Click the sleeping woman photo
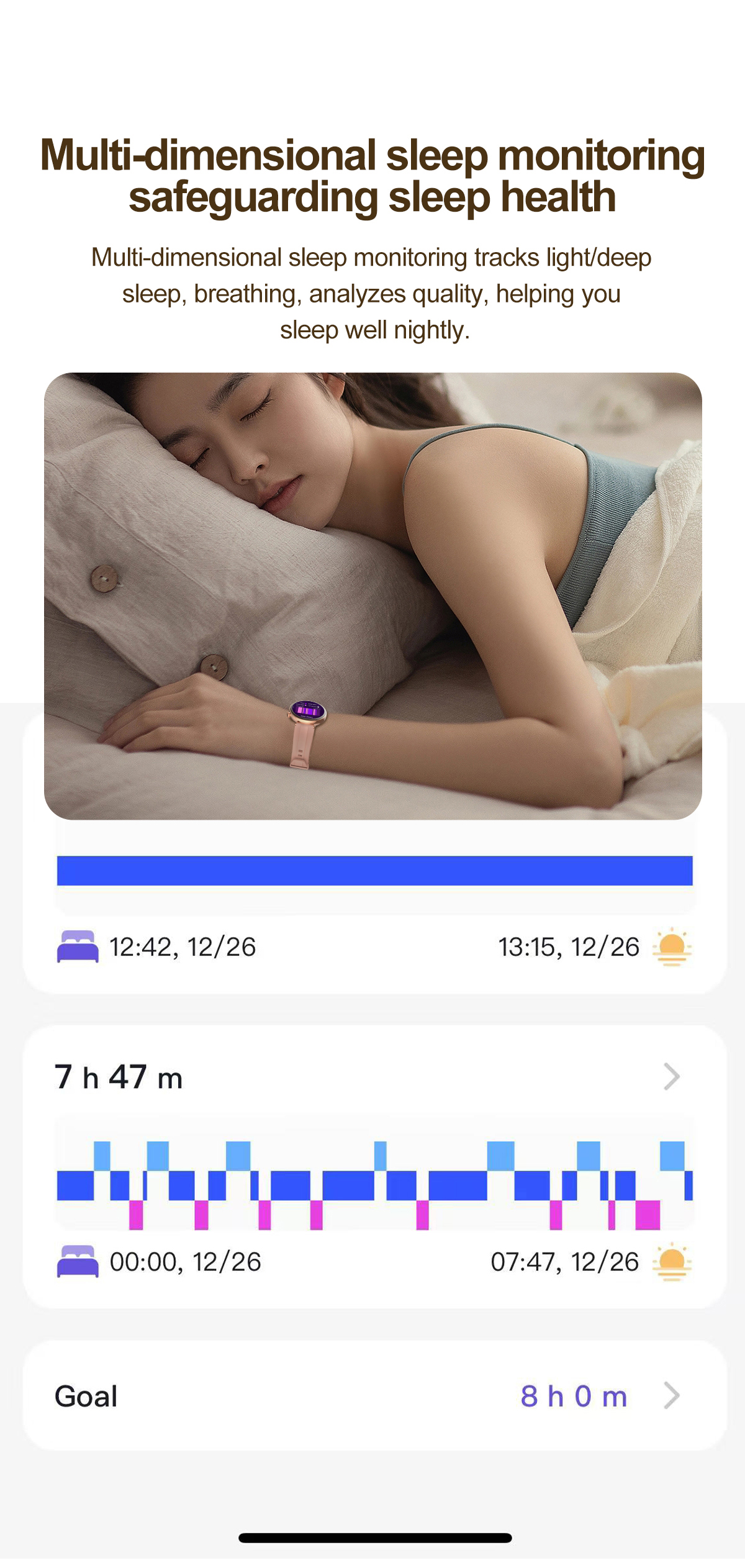Viewport: 745px width, 1568px height. (372, 559)
